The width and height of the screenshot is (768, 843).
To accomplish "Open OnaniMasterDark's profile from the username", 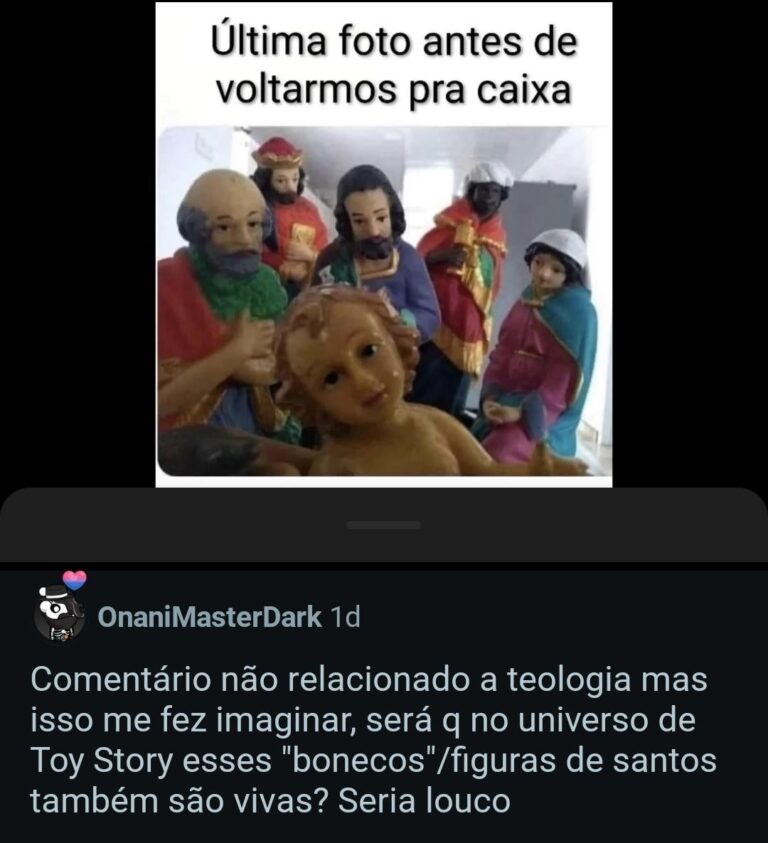I will click(x=209, y=617).
